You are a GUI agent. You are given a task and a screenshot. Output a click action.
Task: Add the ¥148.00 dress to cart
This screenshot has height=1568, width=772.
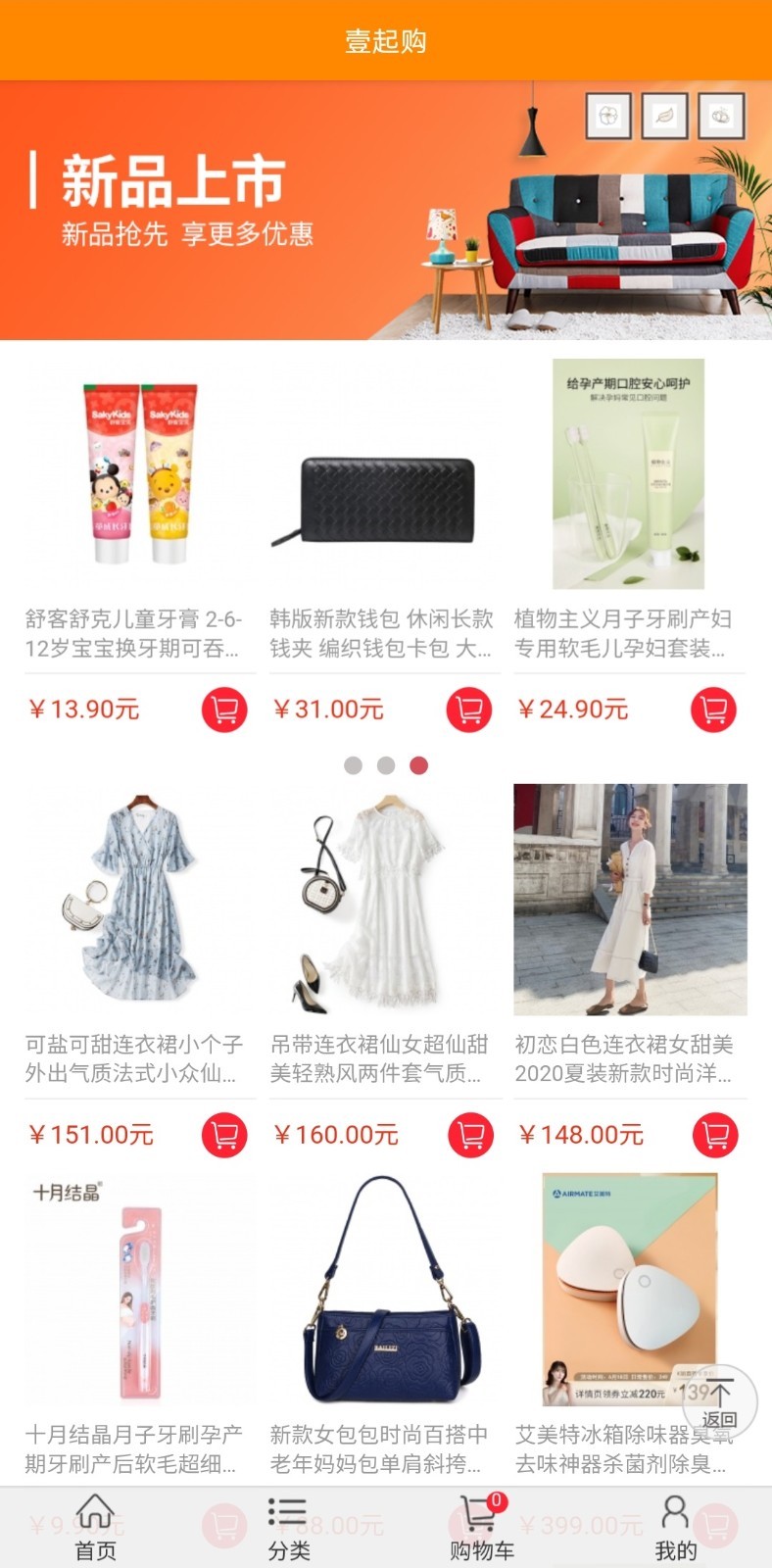click(x=715, y=1135)
